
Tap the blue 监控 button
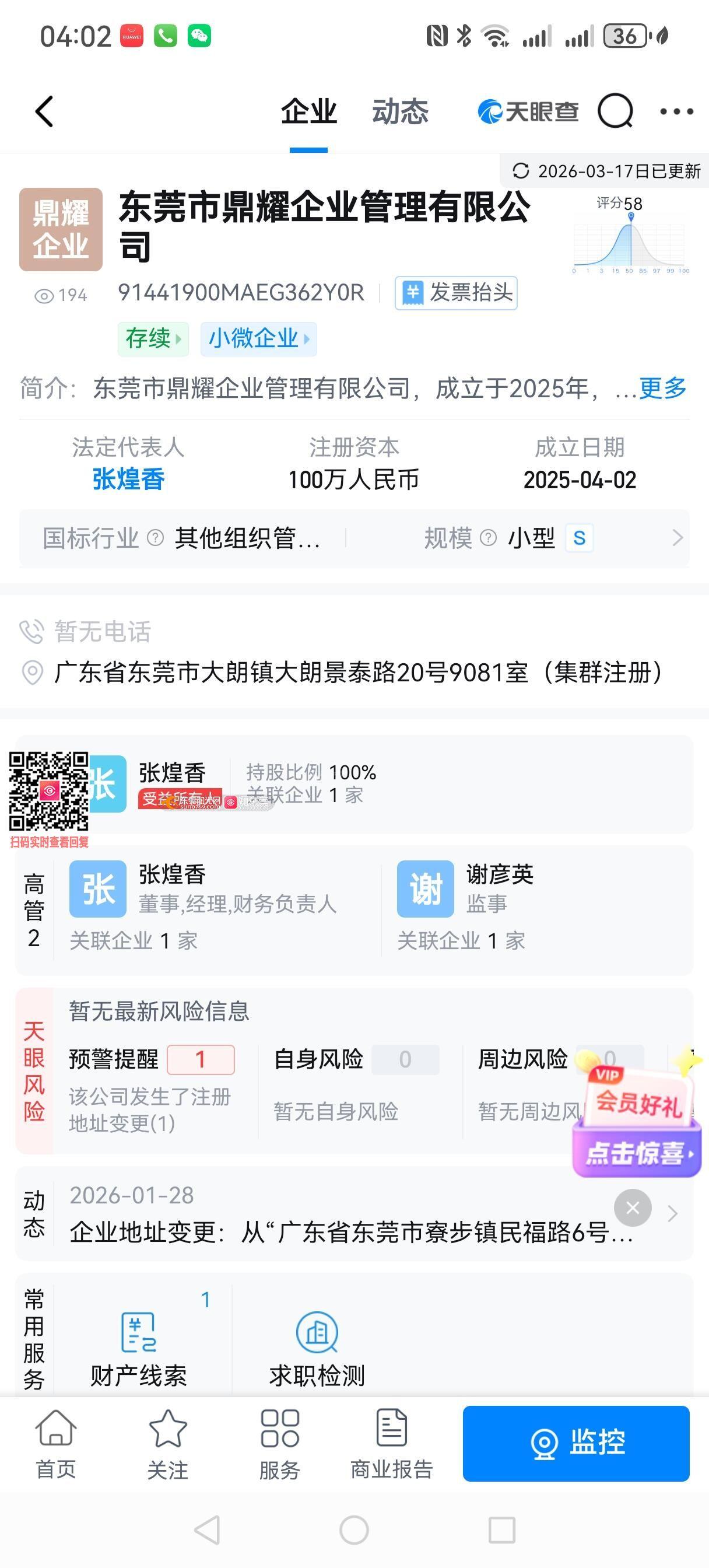(575, 1443)
